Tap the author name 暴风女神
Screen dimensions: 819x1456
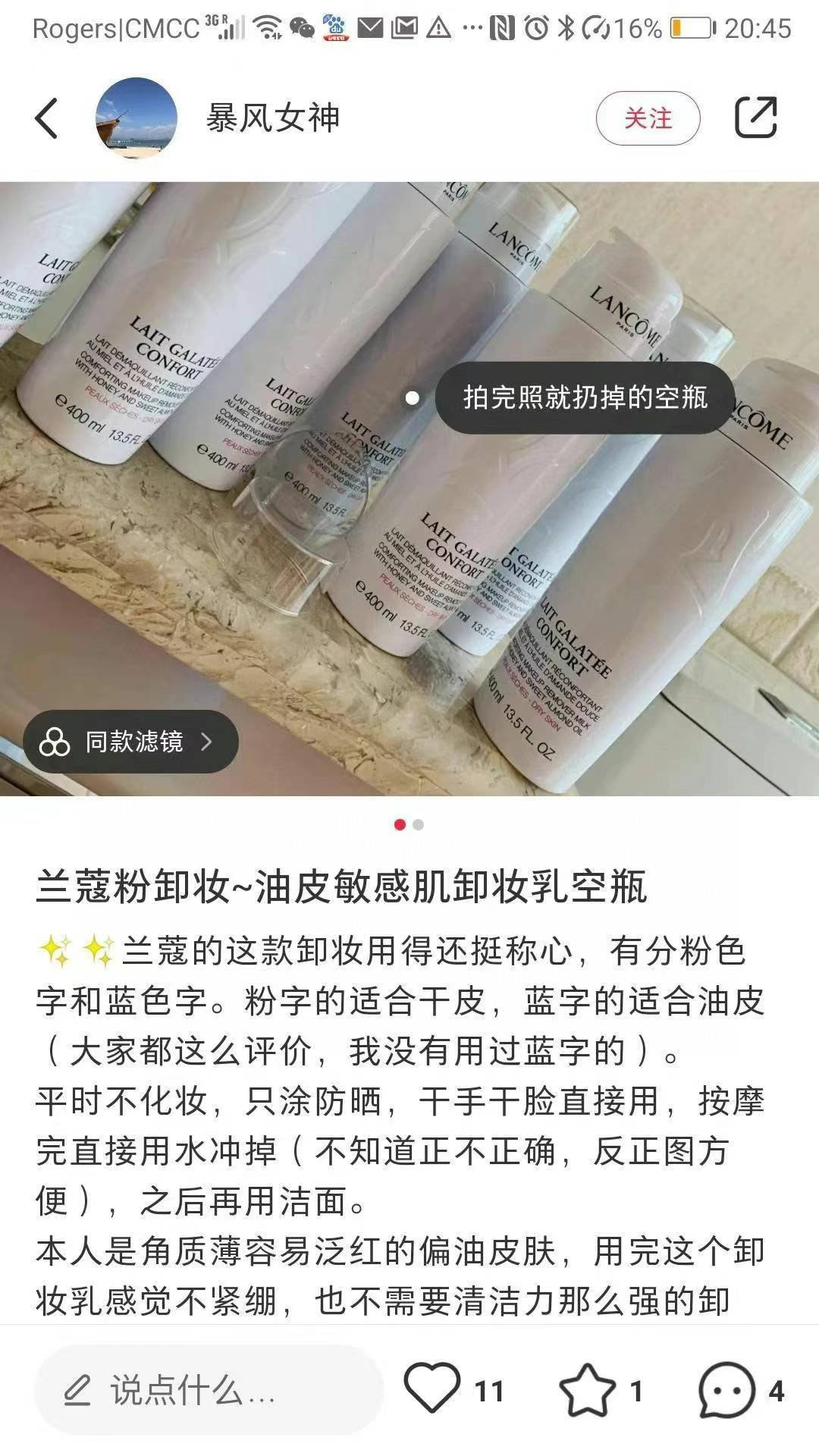[273, 118]
